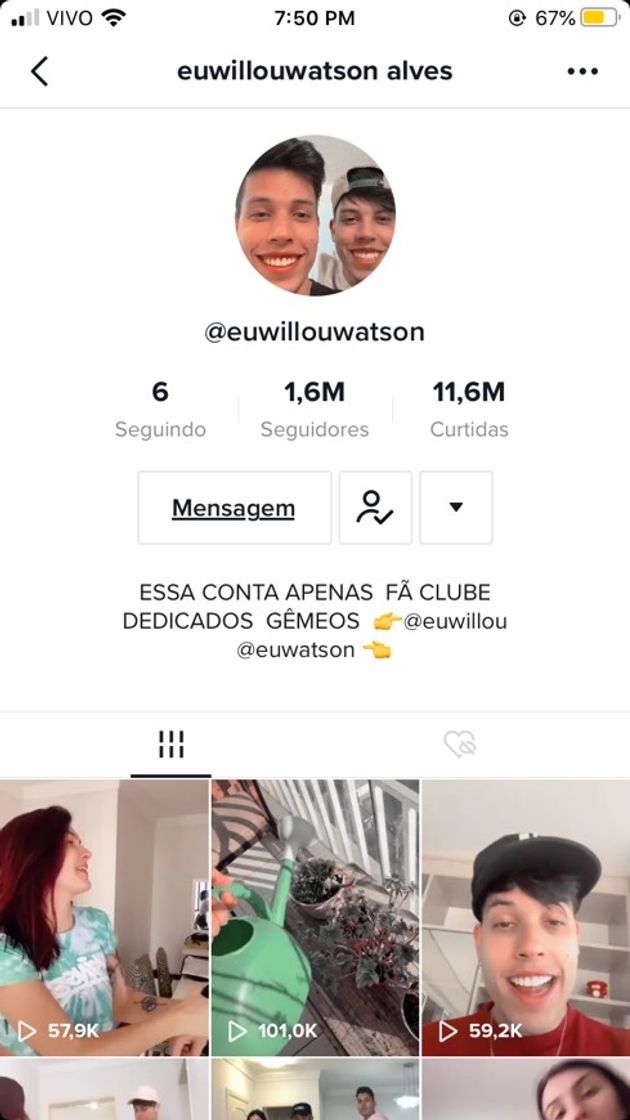The width and height of the screenshot is (630, 1120).
Task: View the Seguidores list
Action: coord(315,409)
